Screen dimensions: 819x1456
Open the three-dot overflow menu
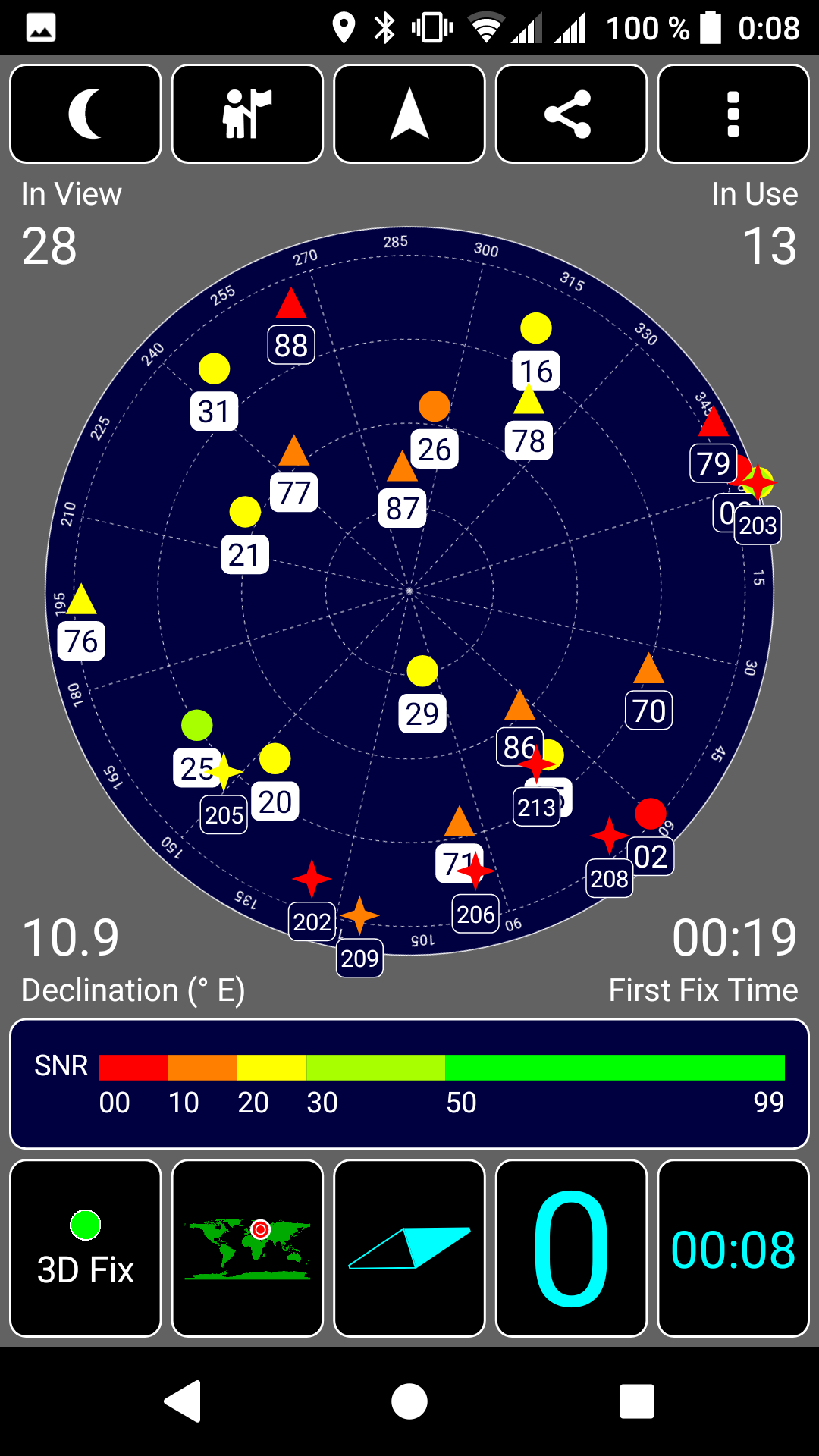[x=733, y=114]
